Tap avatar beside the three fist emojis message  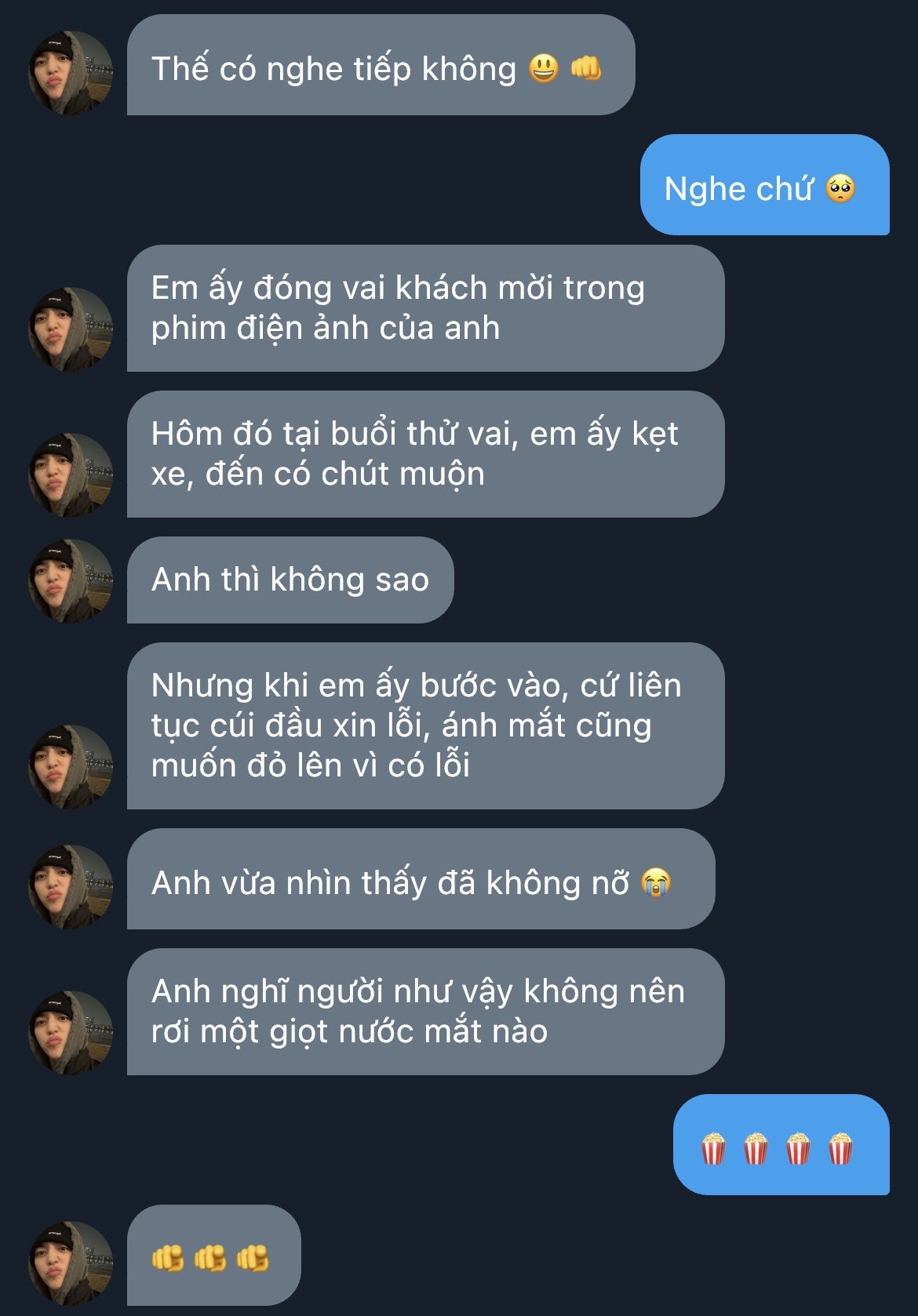[71, 1263]
